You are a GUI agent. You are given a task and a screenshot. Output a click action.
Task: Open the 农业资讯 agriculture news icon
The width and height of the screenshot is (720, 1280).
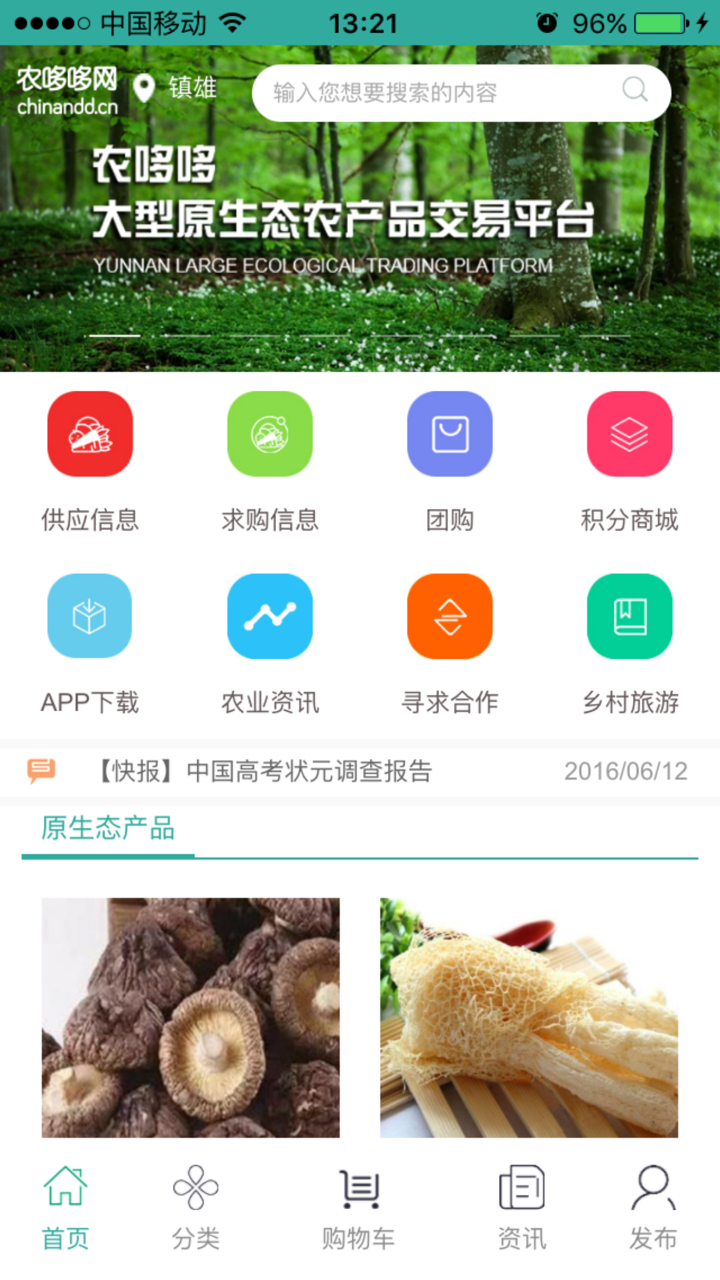click(x=270, y=616)
